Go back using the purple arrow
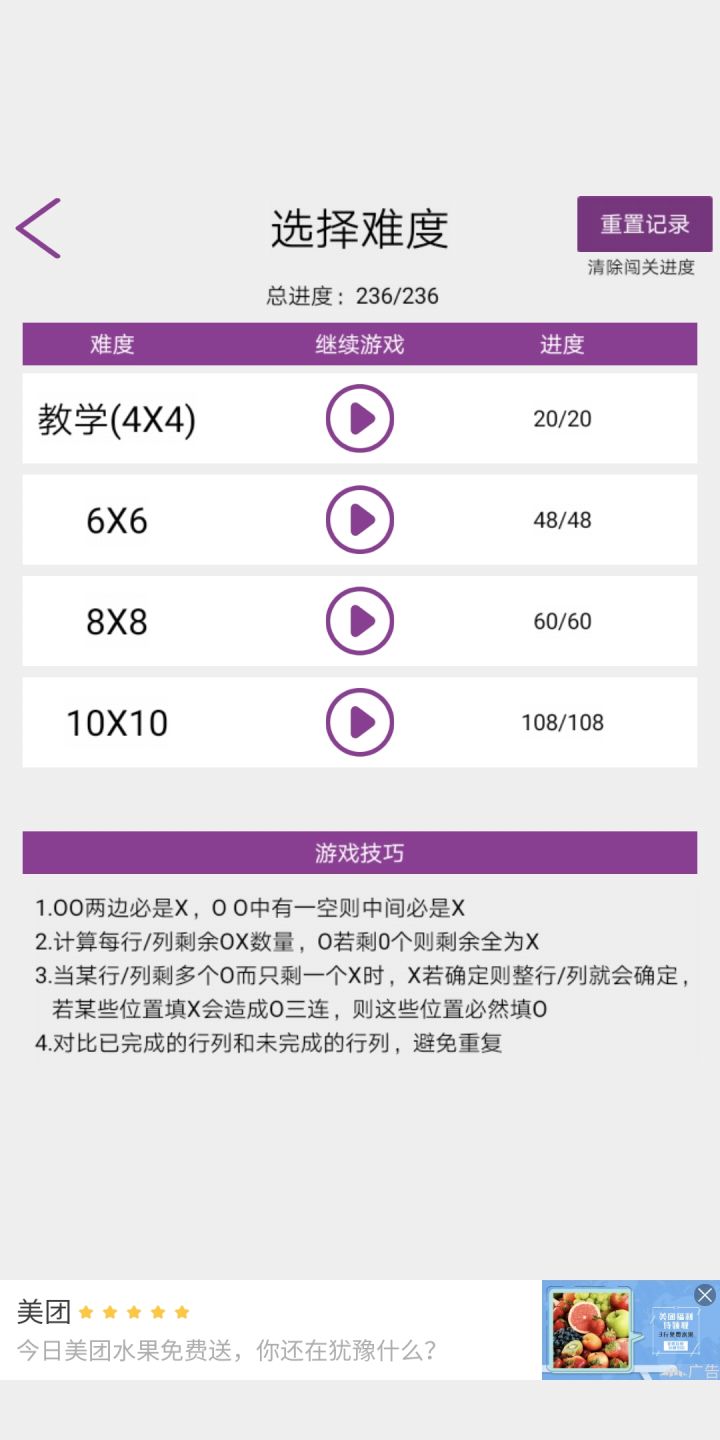The image size is (720, 1440). 38,228
